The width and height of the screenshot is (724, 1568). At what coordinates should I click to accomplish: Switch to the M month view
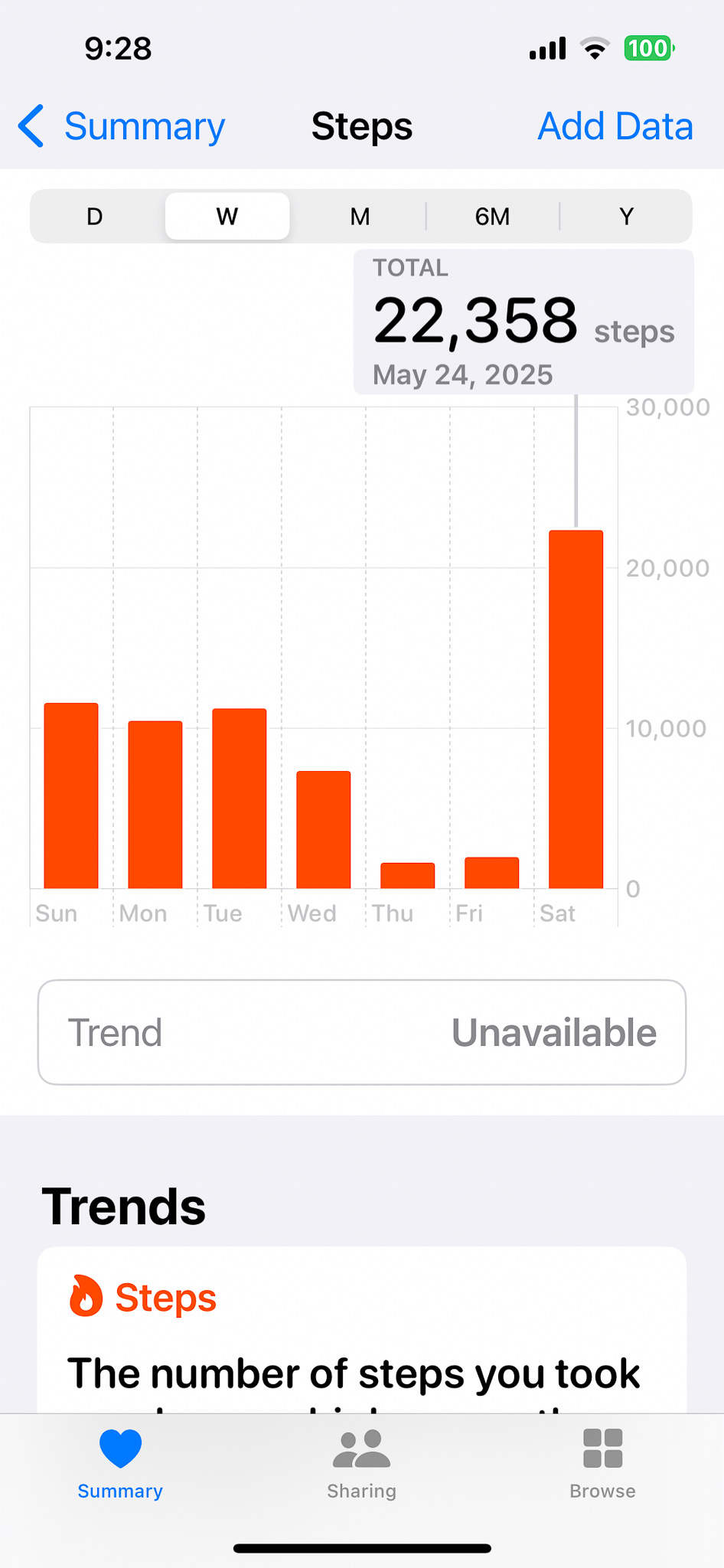coord(360,217)
